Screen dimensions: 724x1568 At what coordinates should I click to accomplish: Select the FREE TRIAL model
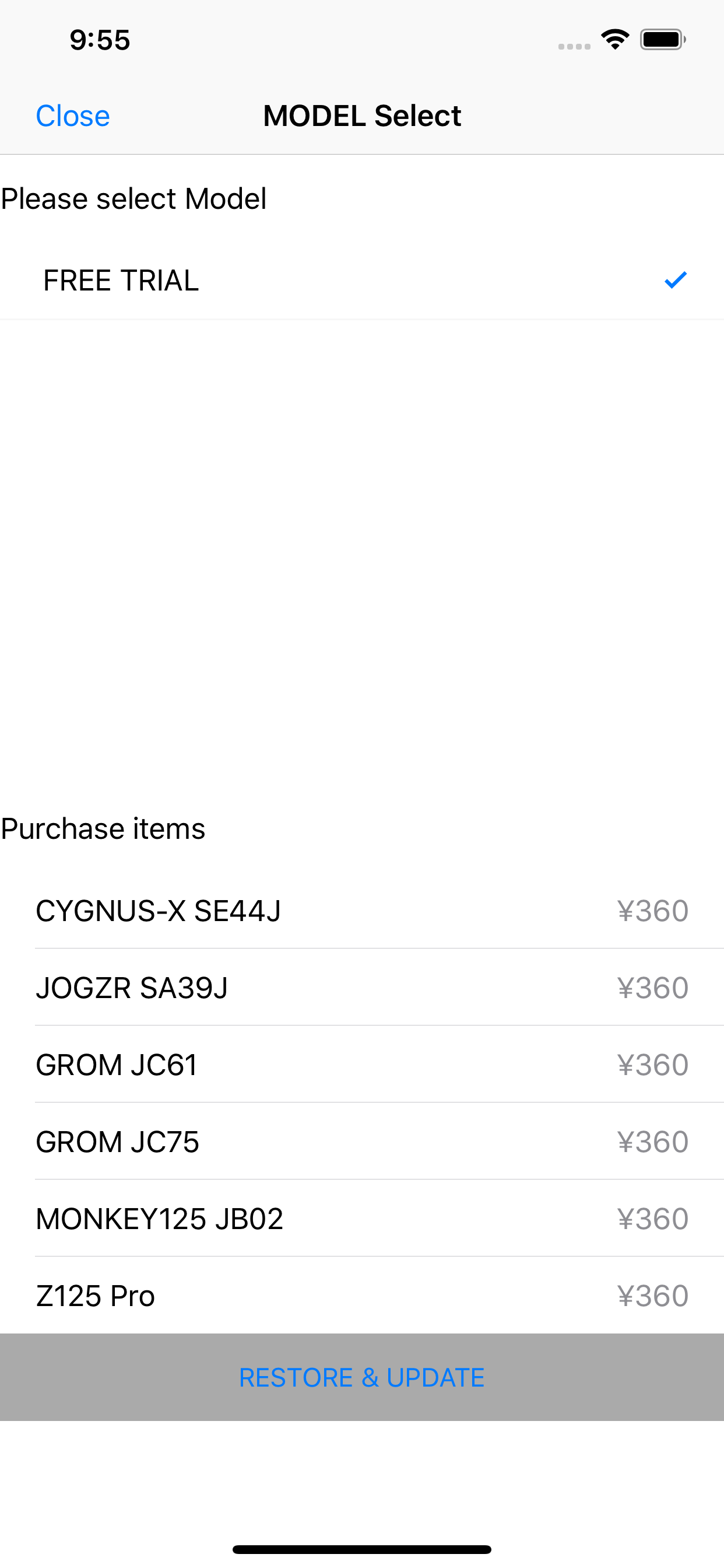362,281
